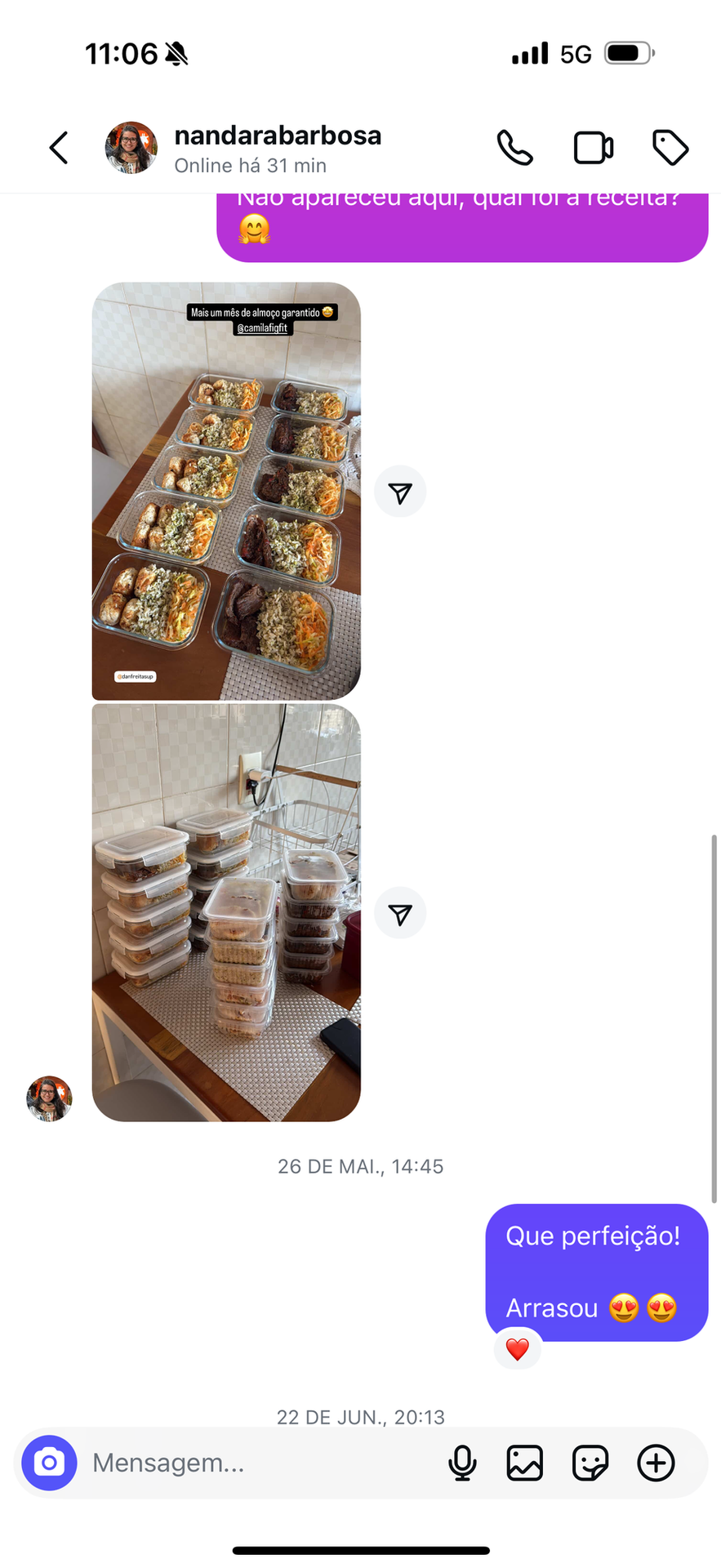Image resolution: width=721 pixels, height=1568 pixels.
Task: Pick a photo from the gallery
Action: (525, 1463)
